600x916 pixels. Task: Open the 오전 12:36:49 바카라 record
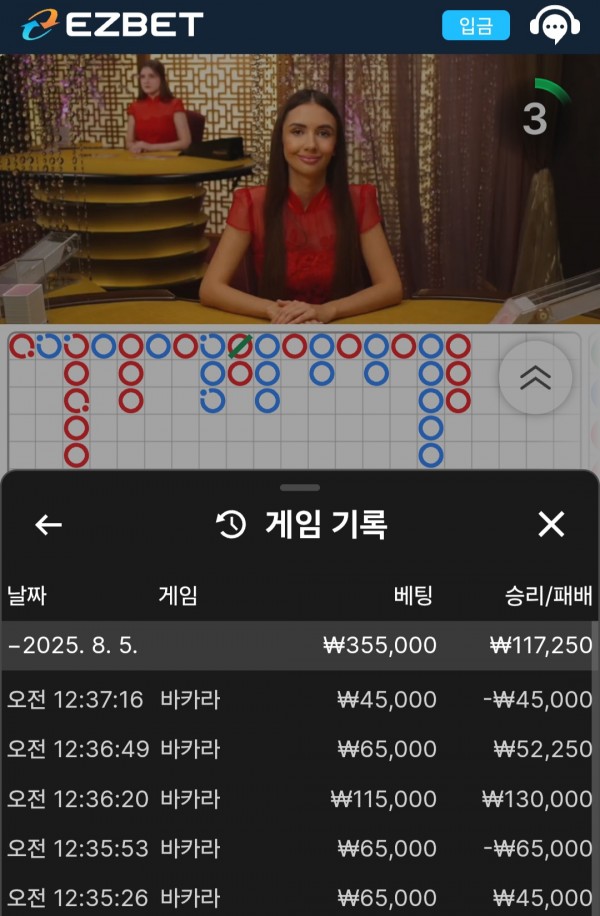click(x=299, y=749)
